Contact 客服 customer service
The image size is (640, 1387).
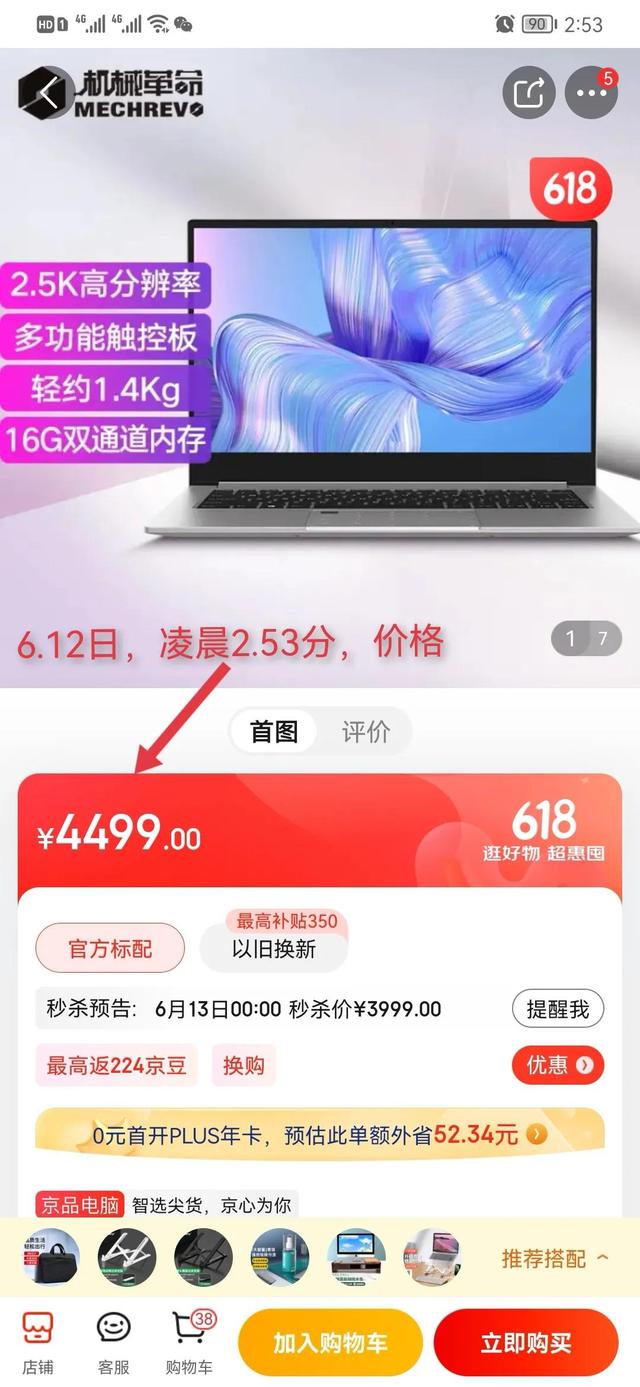point(113,1342)
